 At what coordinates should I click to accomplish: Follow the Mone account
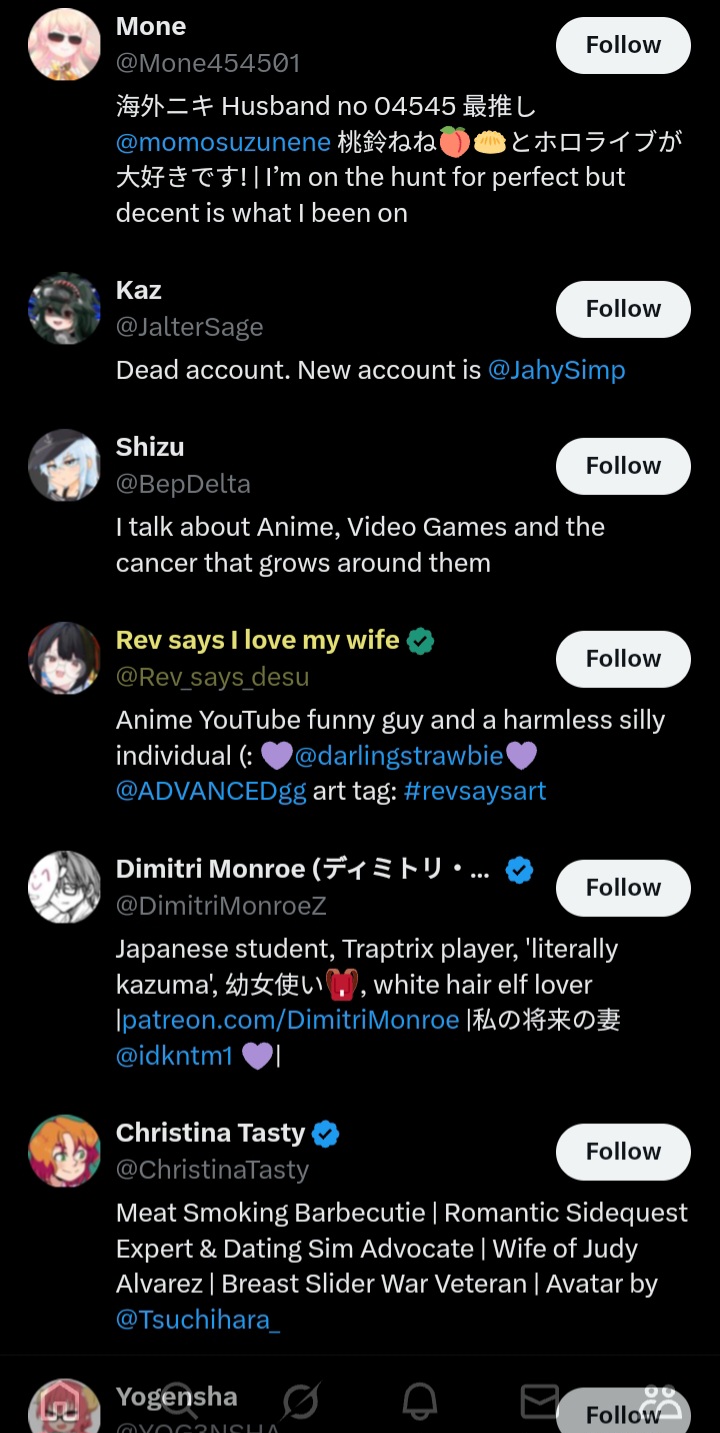tap(623, 45)
